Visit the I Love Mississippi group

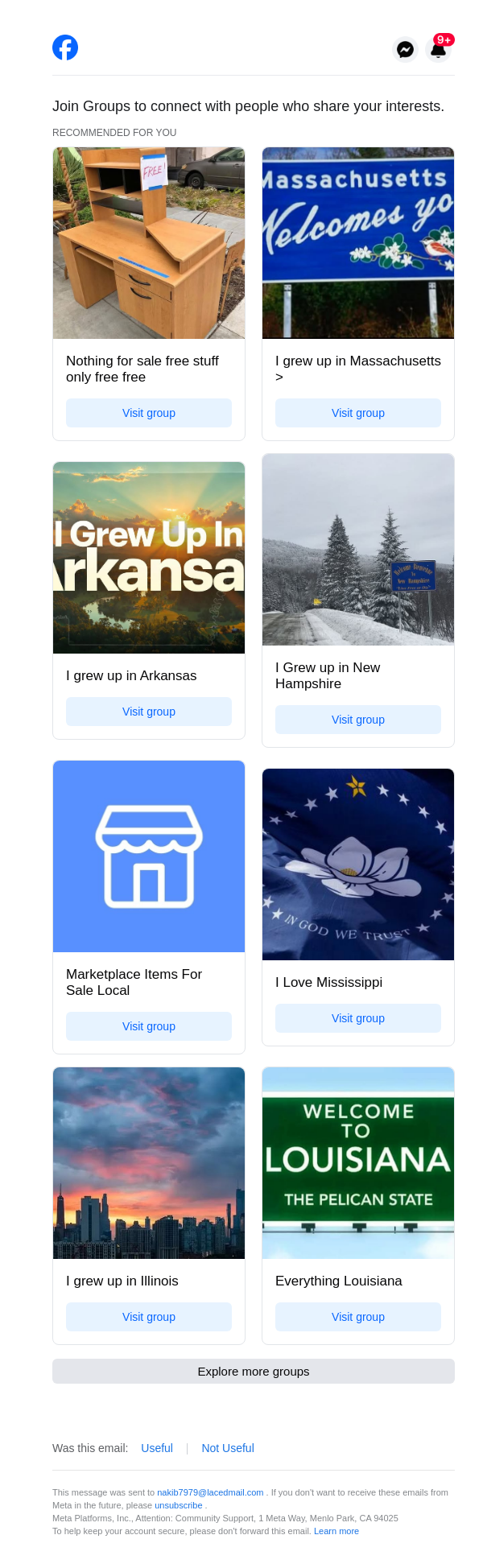tap(358, 1018)
